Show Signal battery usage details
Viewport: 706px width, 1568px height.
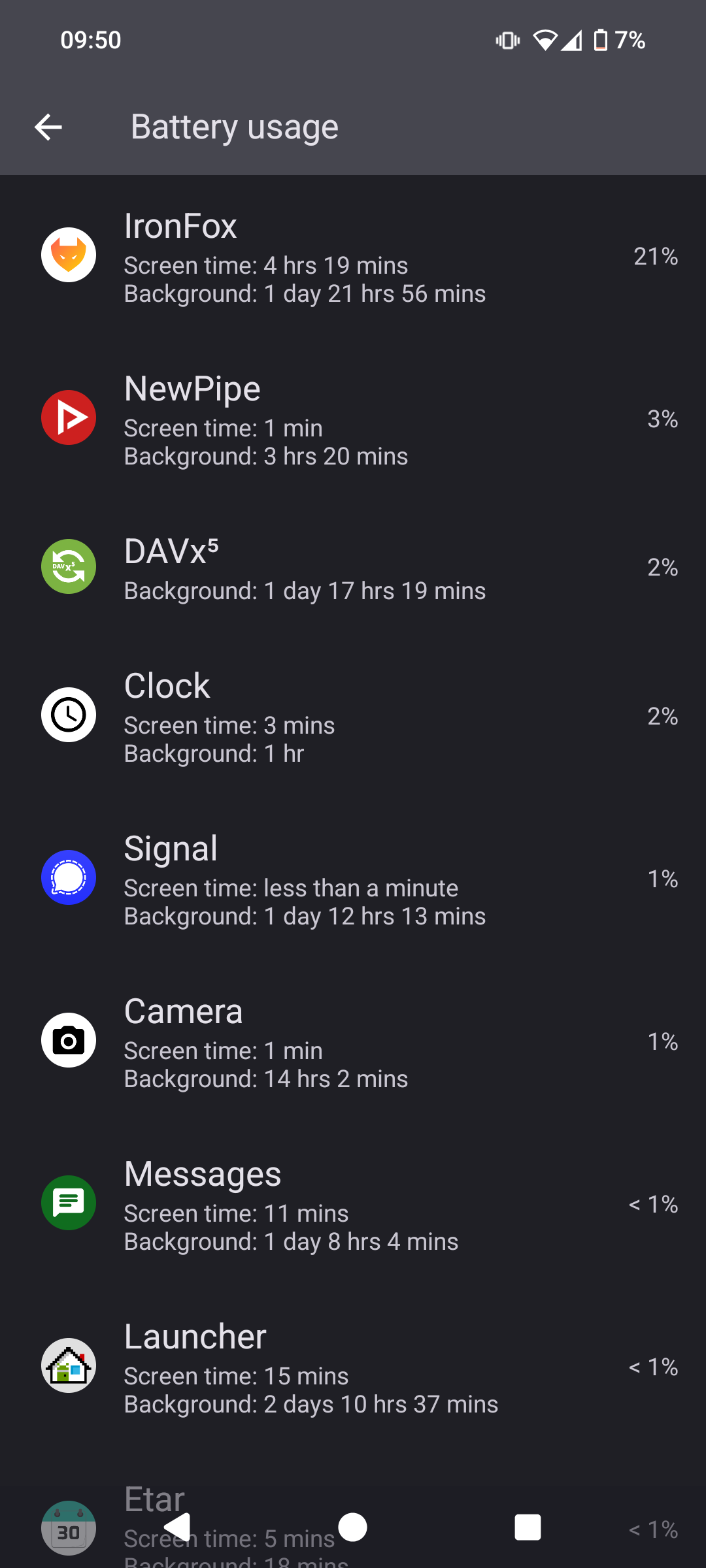tap(353, 879)
